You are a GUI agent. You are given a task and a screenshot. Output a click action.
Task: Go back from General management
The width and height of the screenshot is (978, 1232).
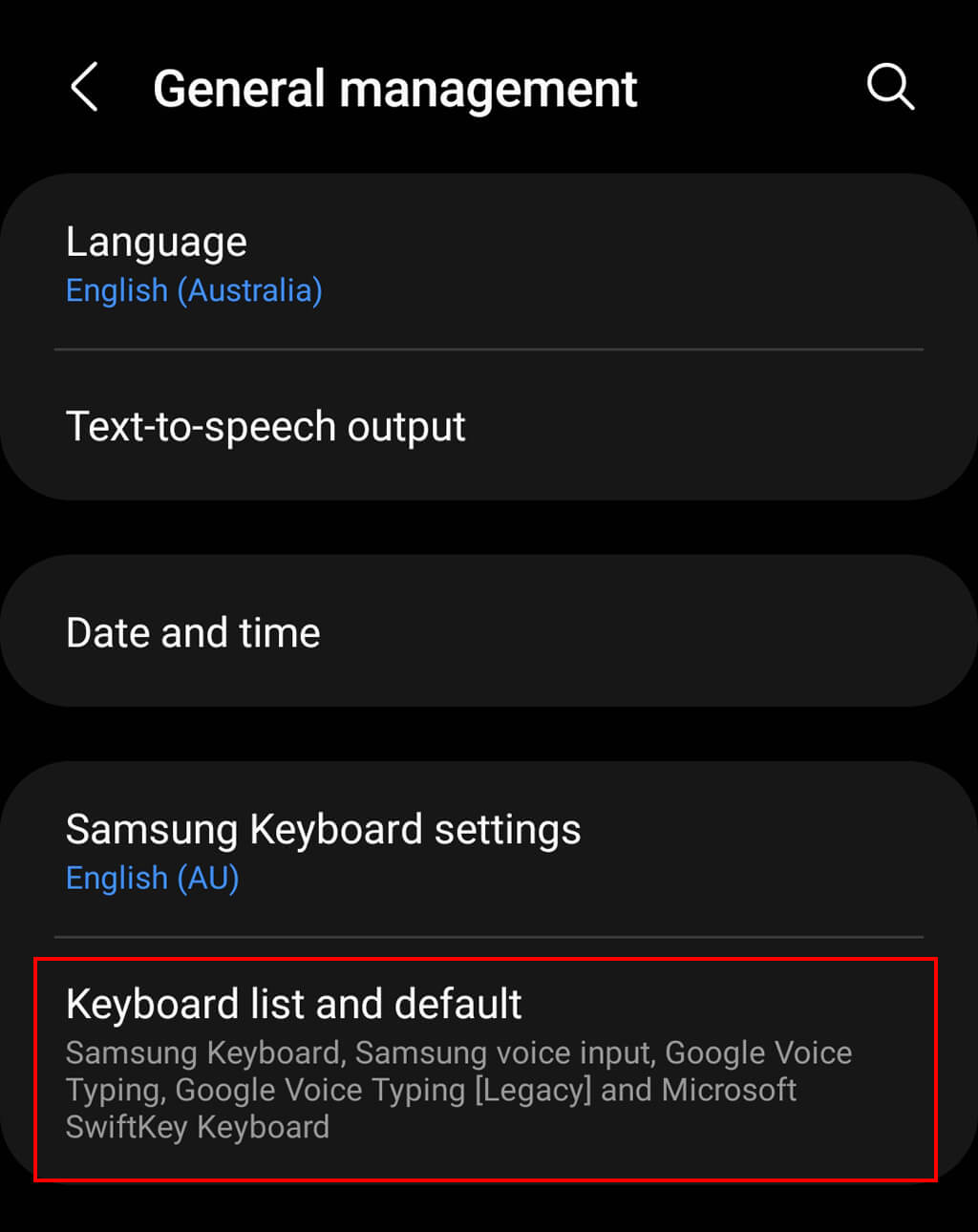pos(85,88)
